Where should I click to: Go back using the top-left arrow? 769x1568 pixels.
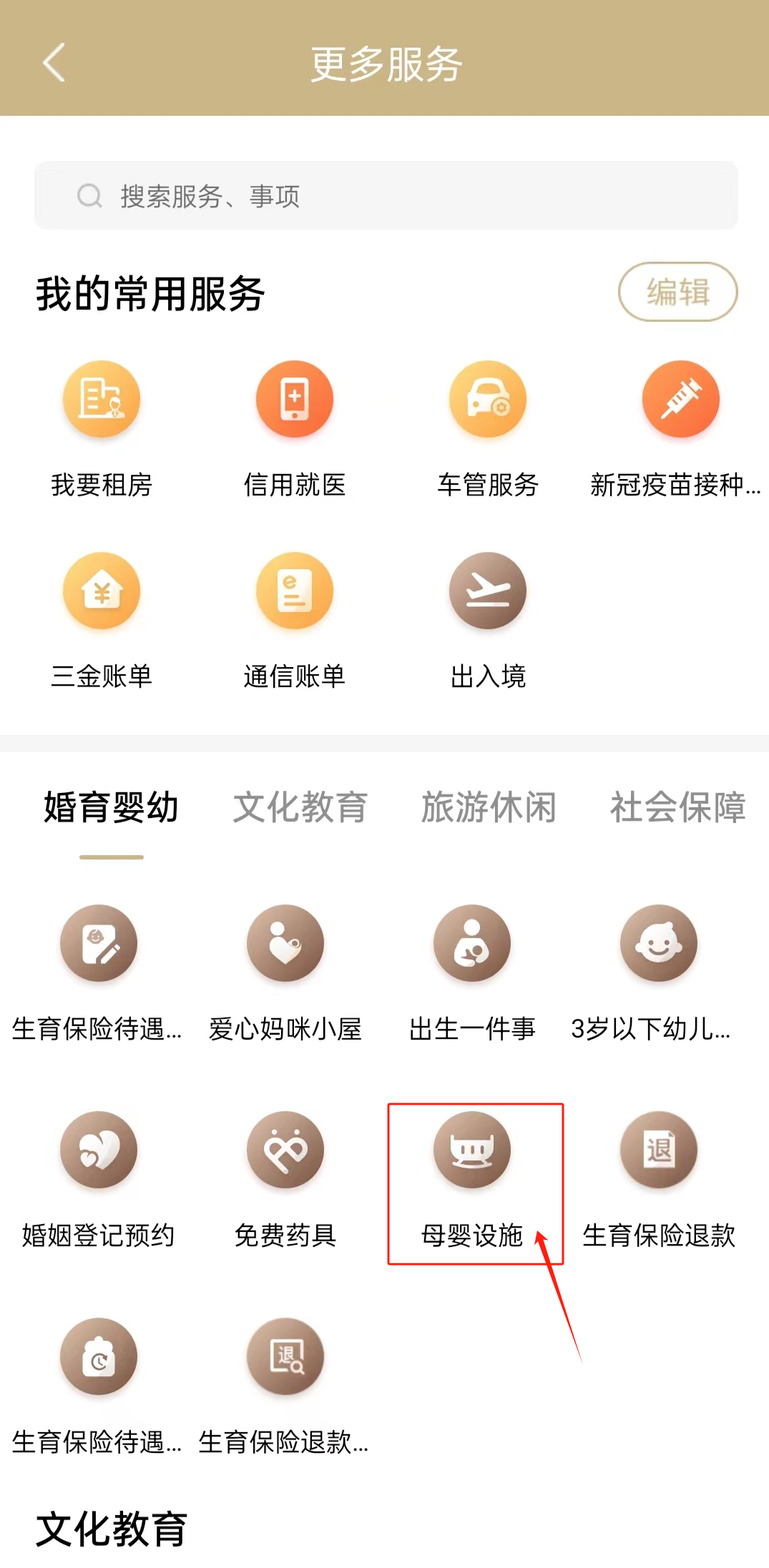pyautogui.click(x=54, y=63)
